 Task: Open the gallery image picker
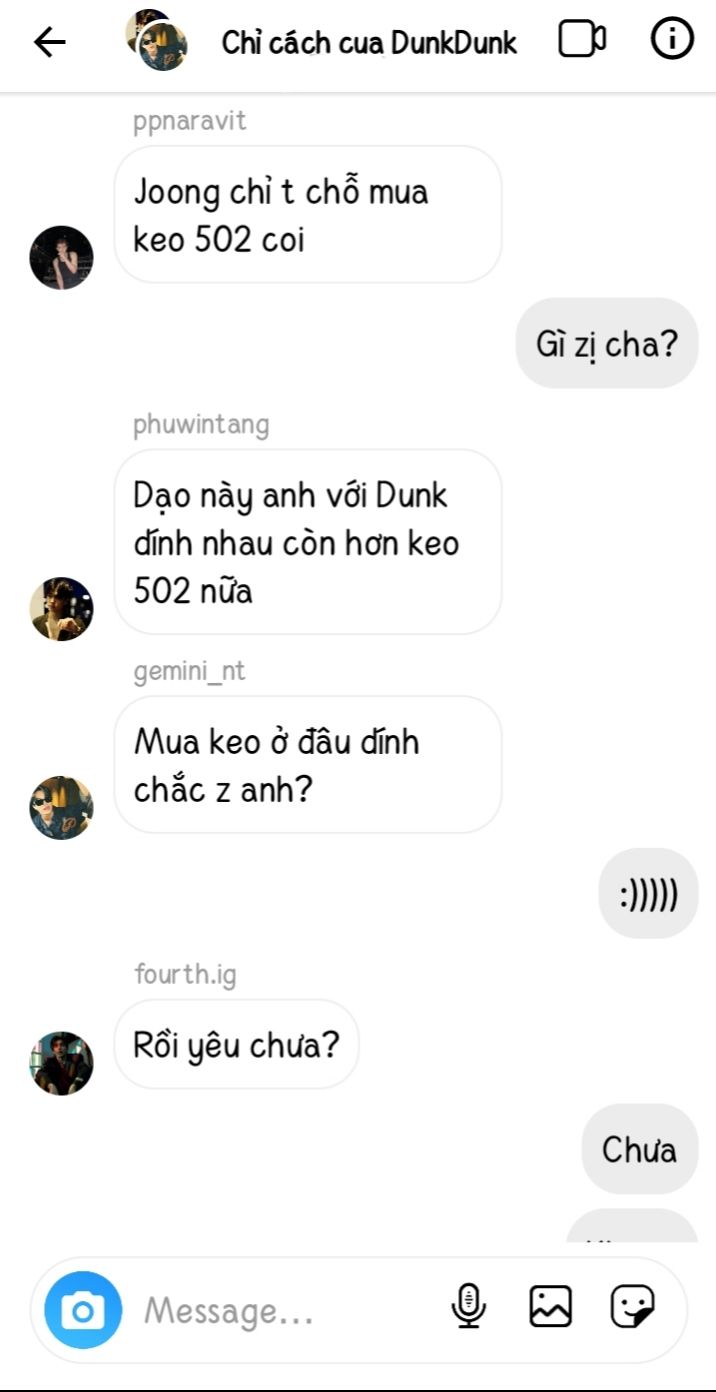(x=550, y=1306)
